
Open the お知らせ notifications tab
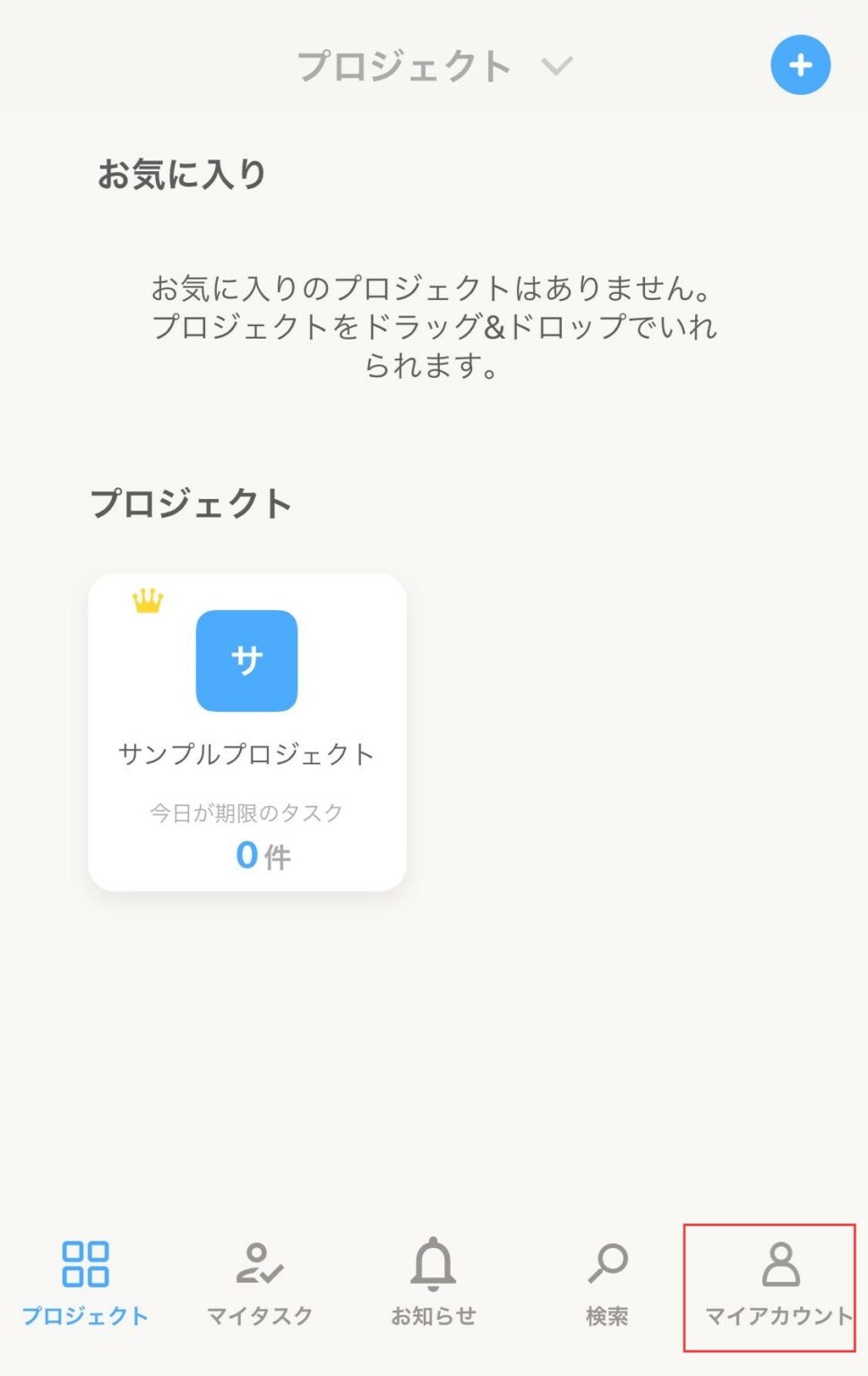[x=433, y=1283]
